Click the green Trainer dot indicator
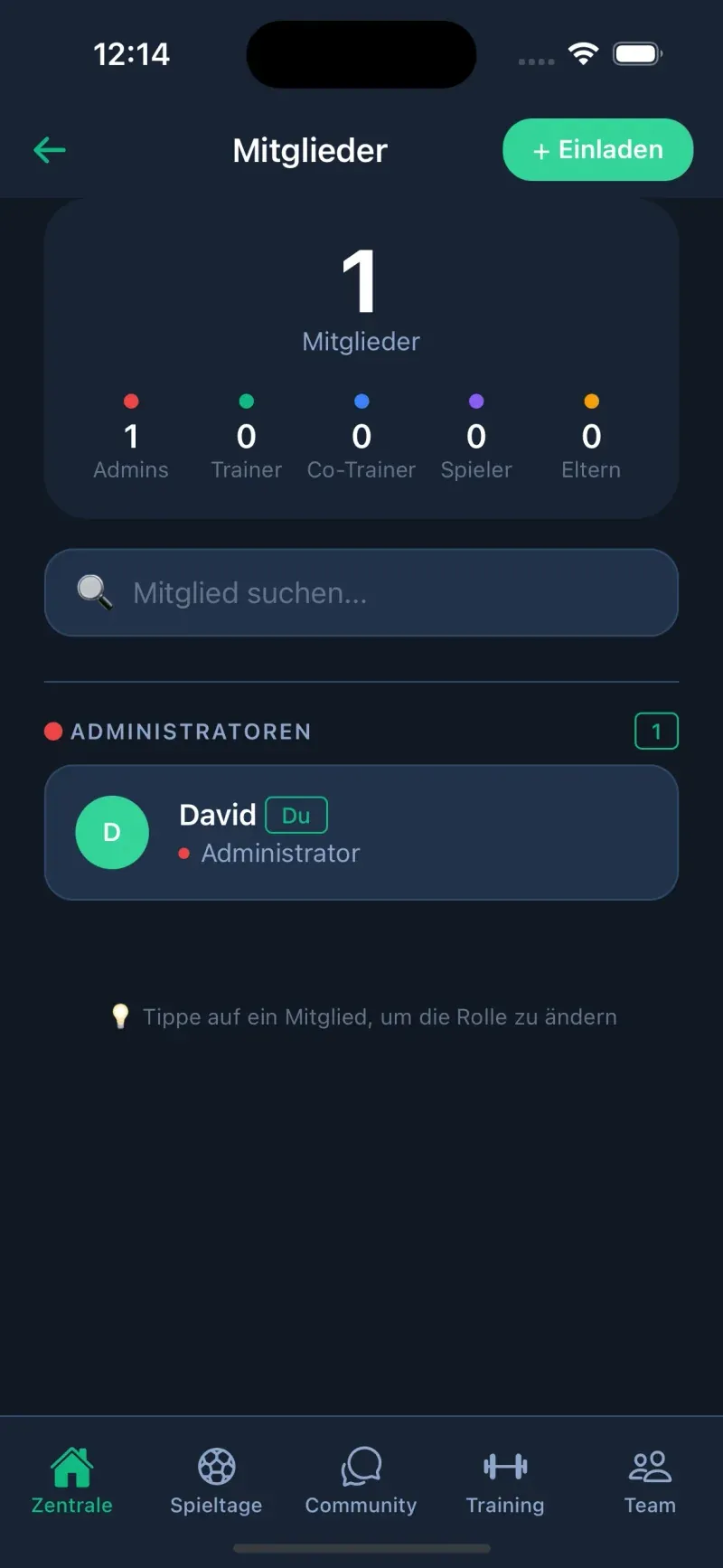Image resolution: width=723 pixels, height=1568 pixels. [246, 401]
